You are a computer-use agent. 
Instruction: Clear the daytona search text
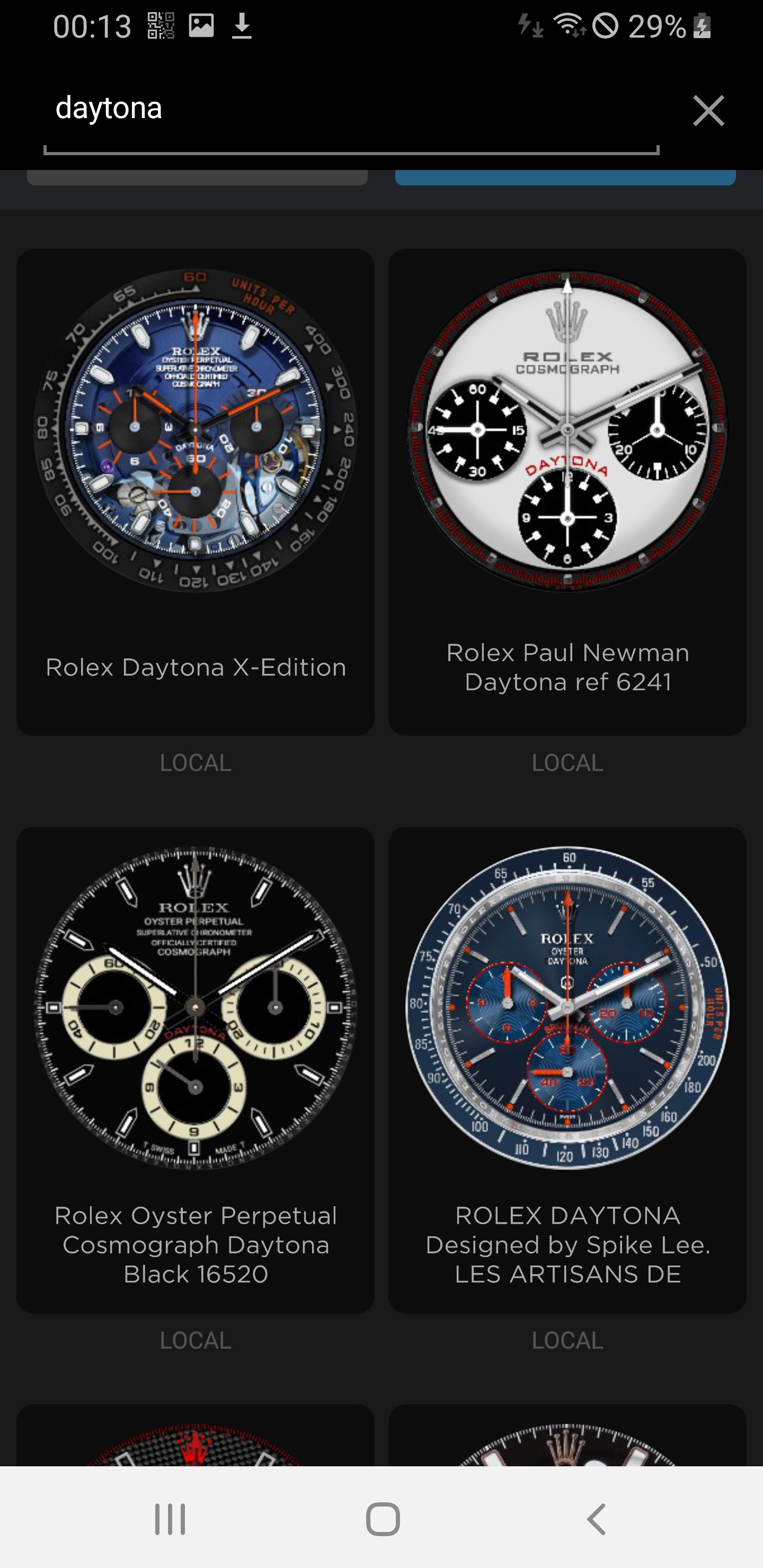click(x=708, y=111)
